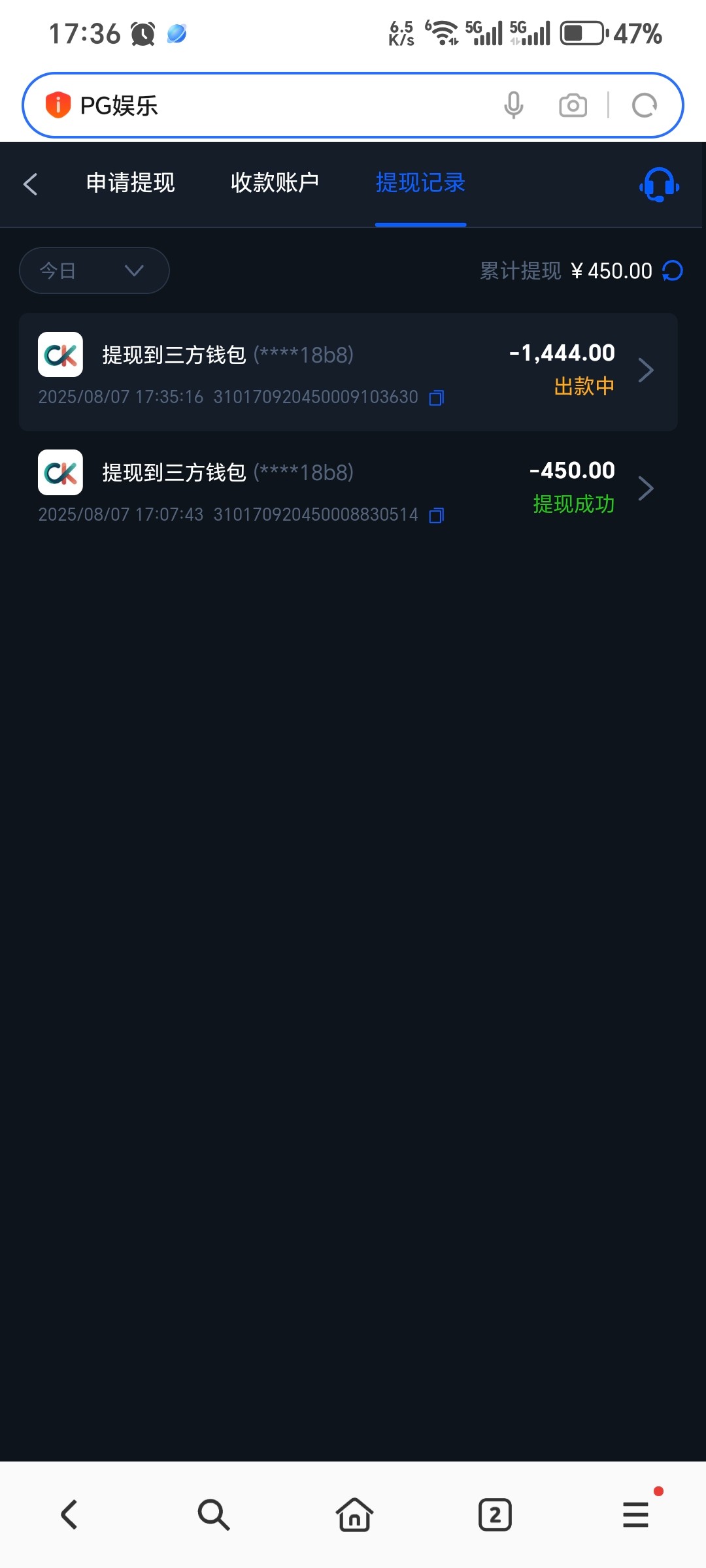Switch to the 申请提现 tab
Screen dimensions: 706x1568
[130, 184]
